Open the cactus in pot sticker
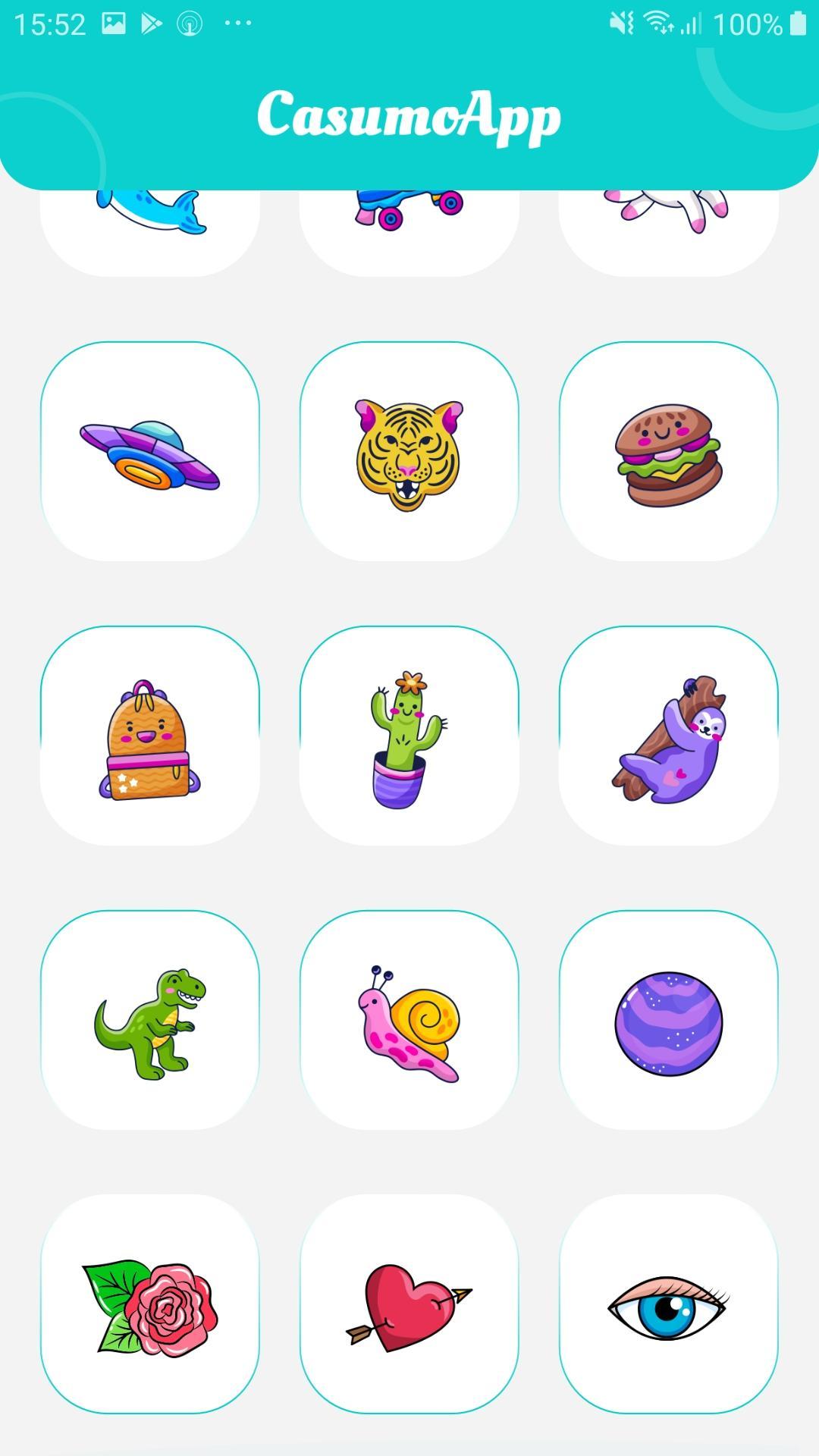 click(409, 736)
